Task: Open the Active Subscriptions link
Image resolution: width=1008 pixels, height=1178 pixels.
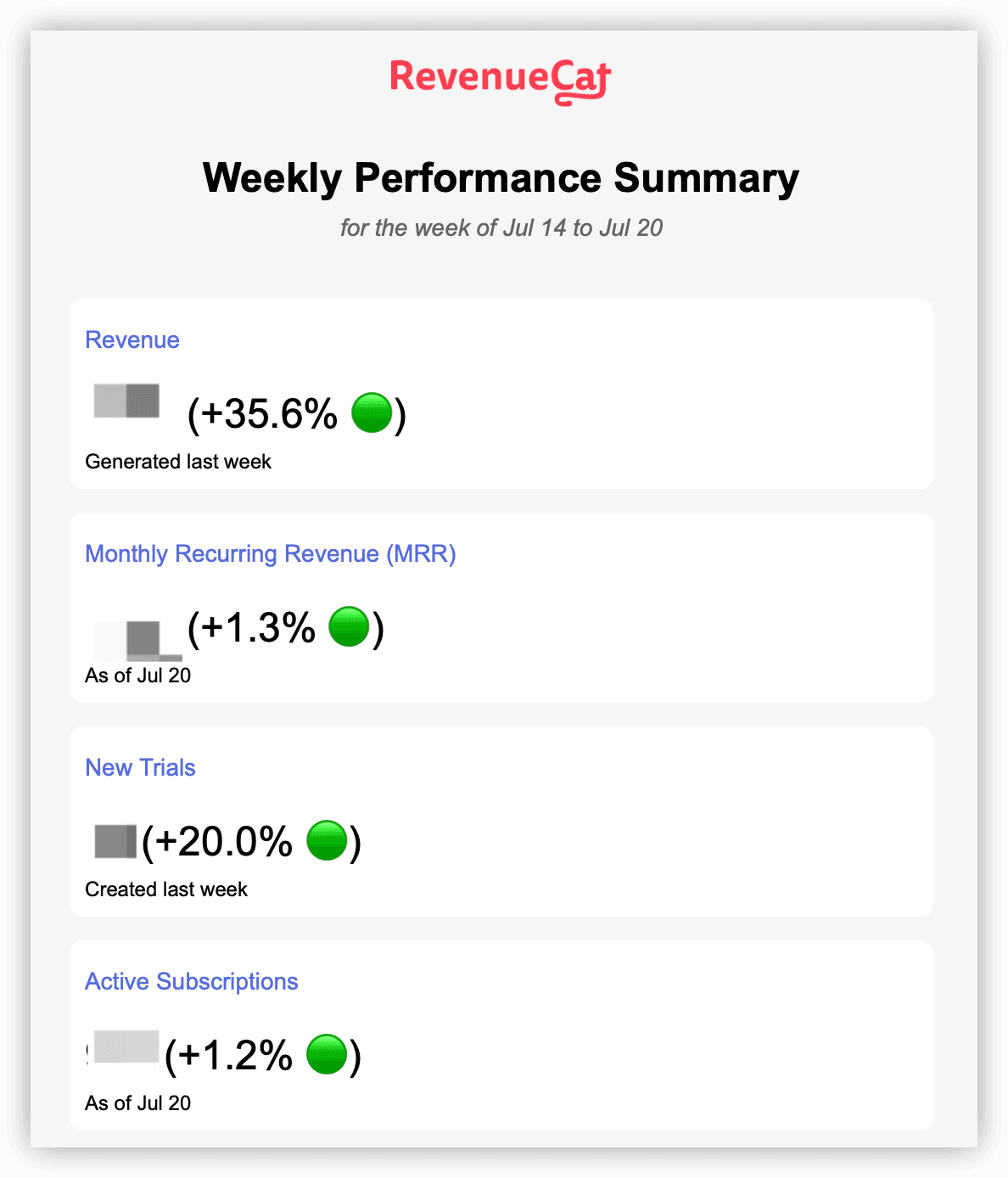Action: pyautogui.click(x=191, y=982)
